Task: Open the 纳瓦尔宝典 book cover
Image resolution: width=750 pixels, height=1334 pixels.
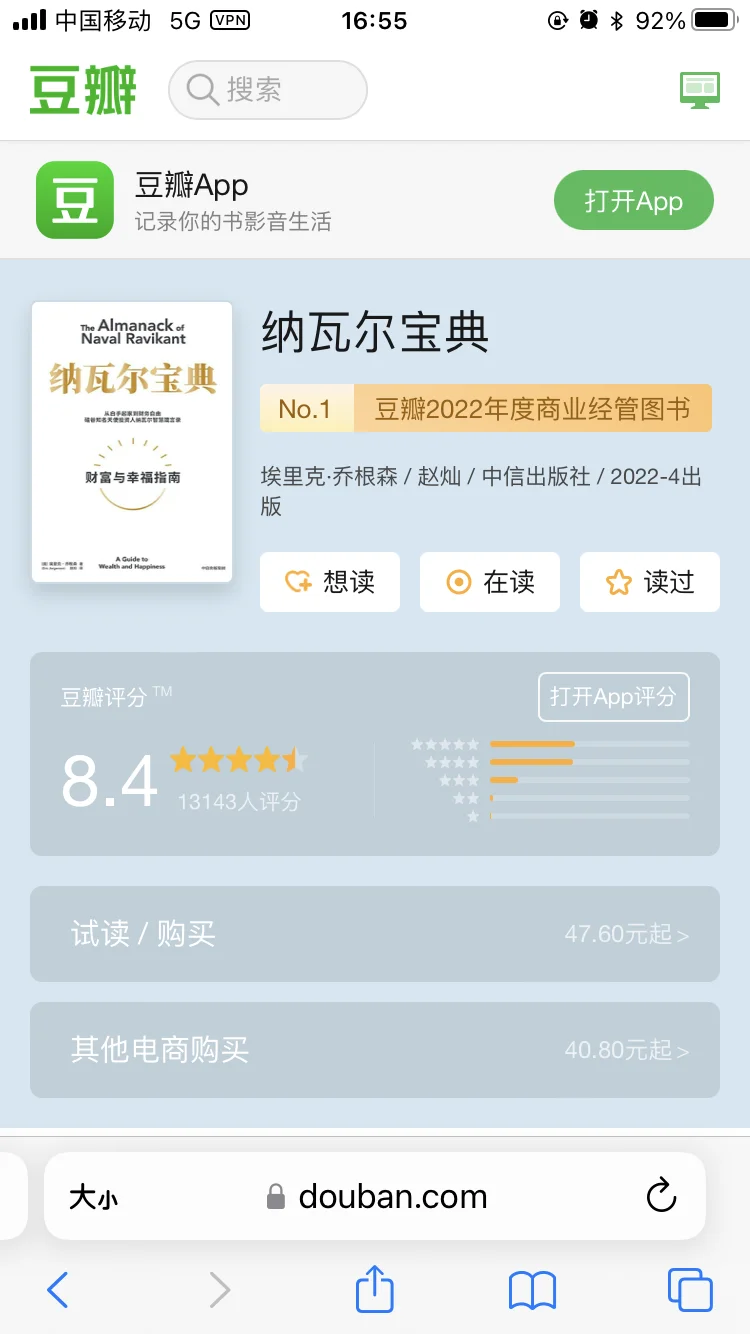Action: click(132, 441)
